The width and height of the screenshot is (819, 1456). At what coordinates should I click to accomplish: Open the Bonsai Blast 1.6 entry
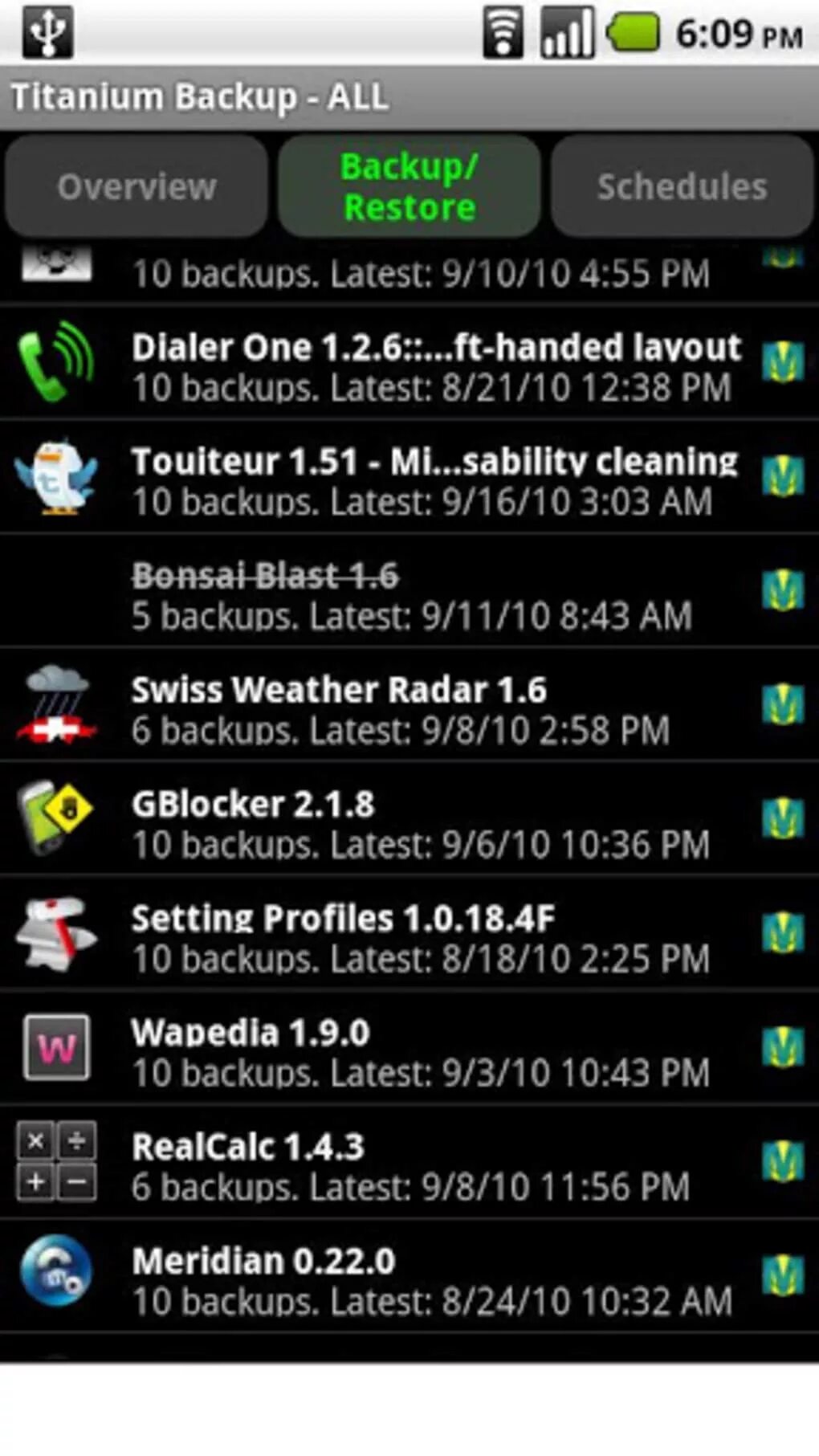pos(409,595)
